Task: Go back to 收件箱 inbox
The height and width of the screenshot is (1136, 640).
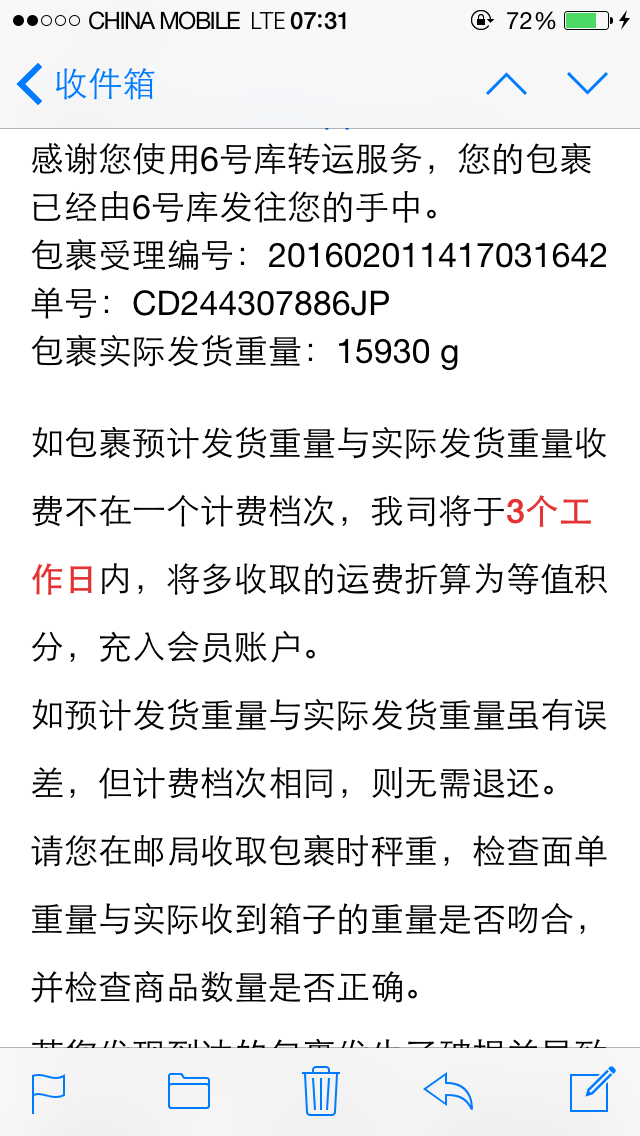Action: [86, 84]
